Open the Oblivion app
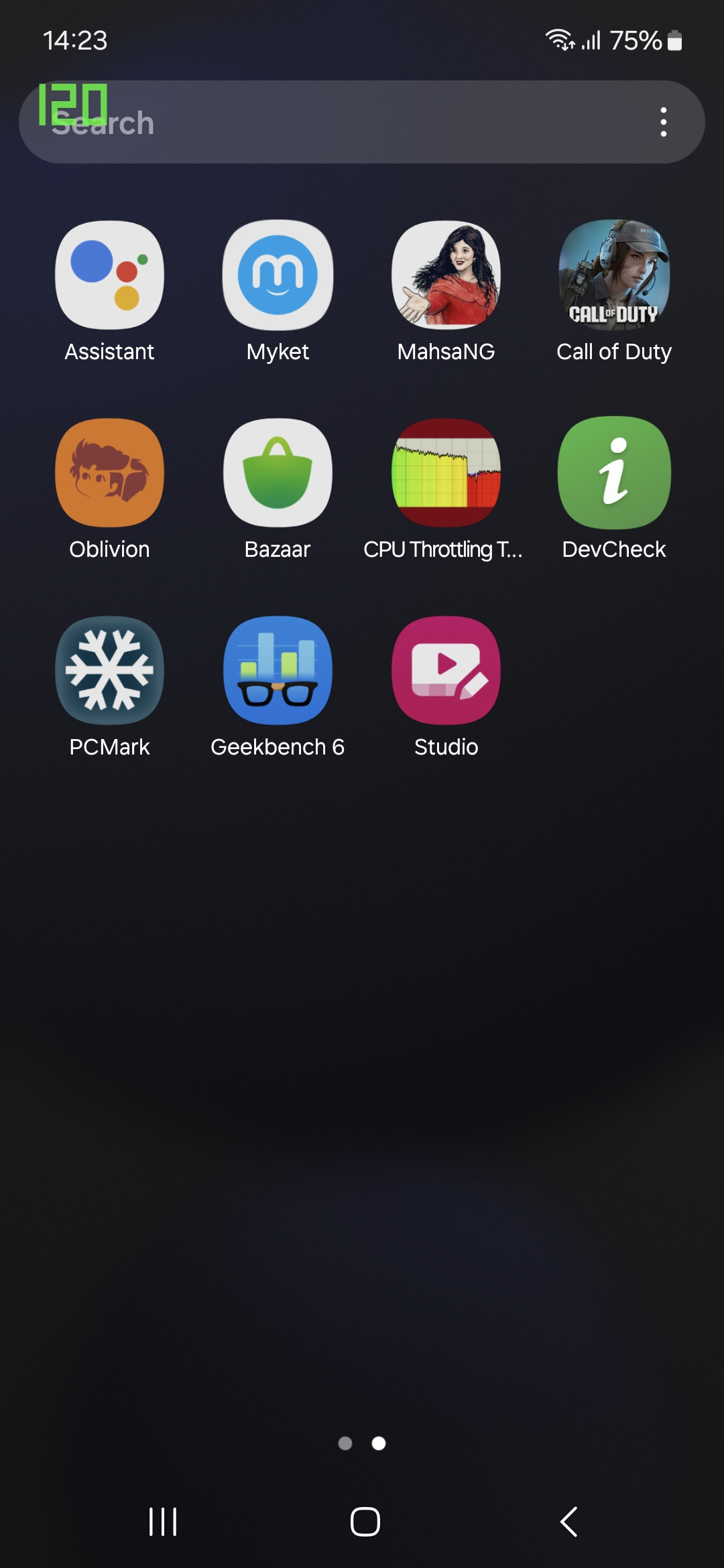Viewport: 724px width, 1568px height. (109, 472)
